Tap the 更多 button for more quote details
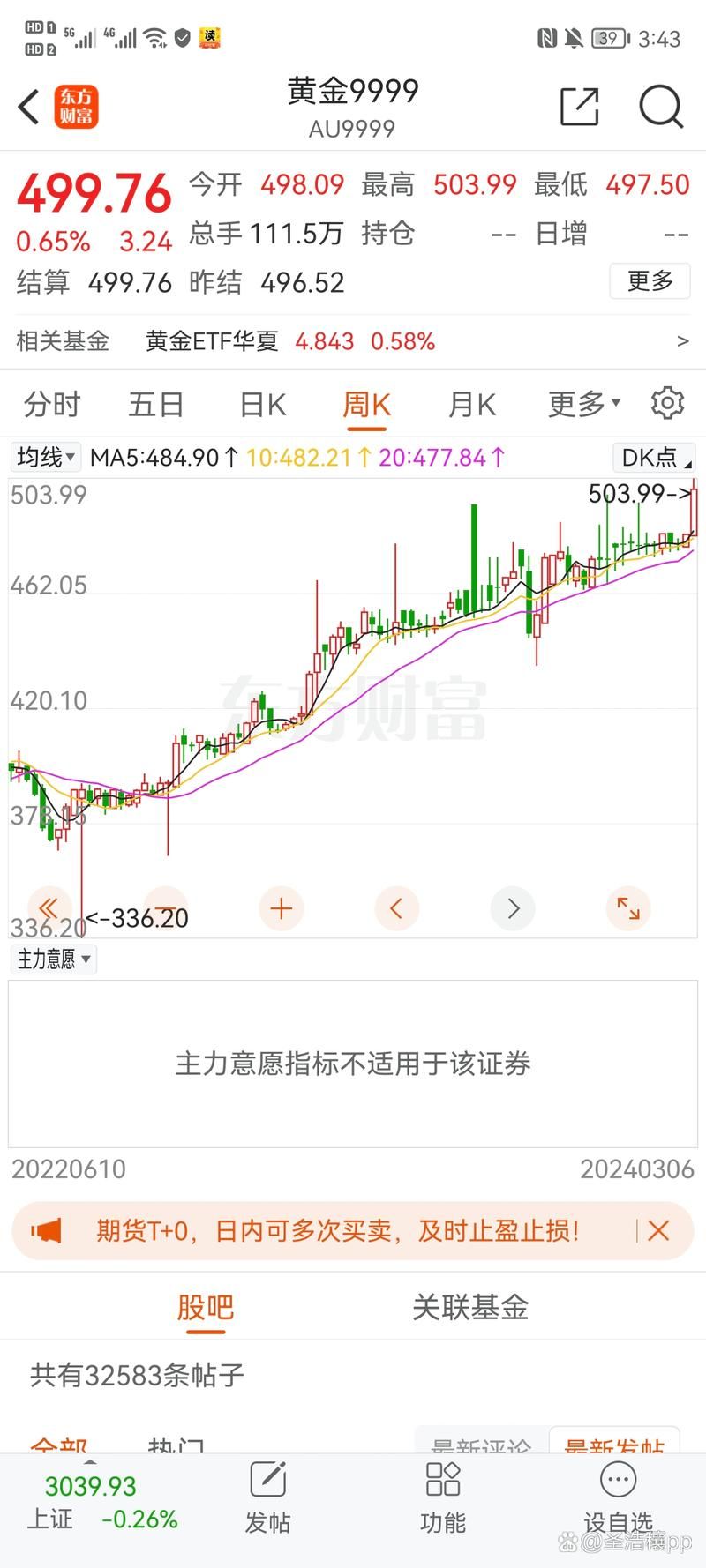This screenshot has height=1568, width=706. click(650, 281)
